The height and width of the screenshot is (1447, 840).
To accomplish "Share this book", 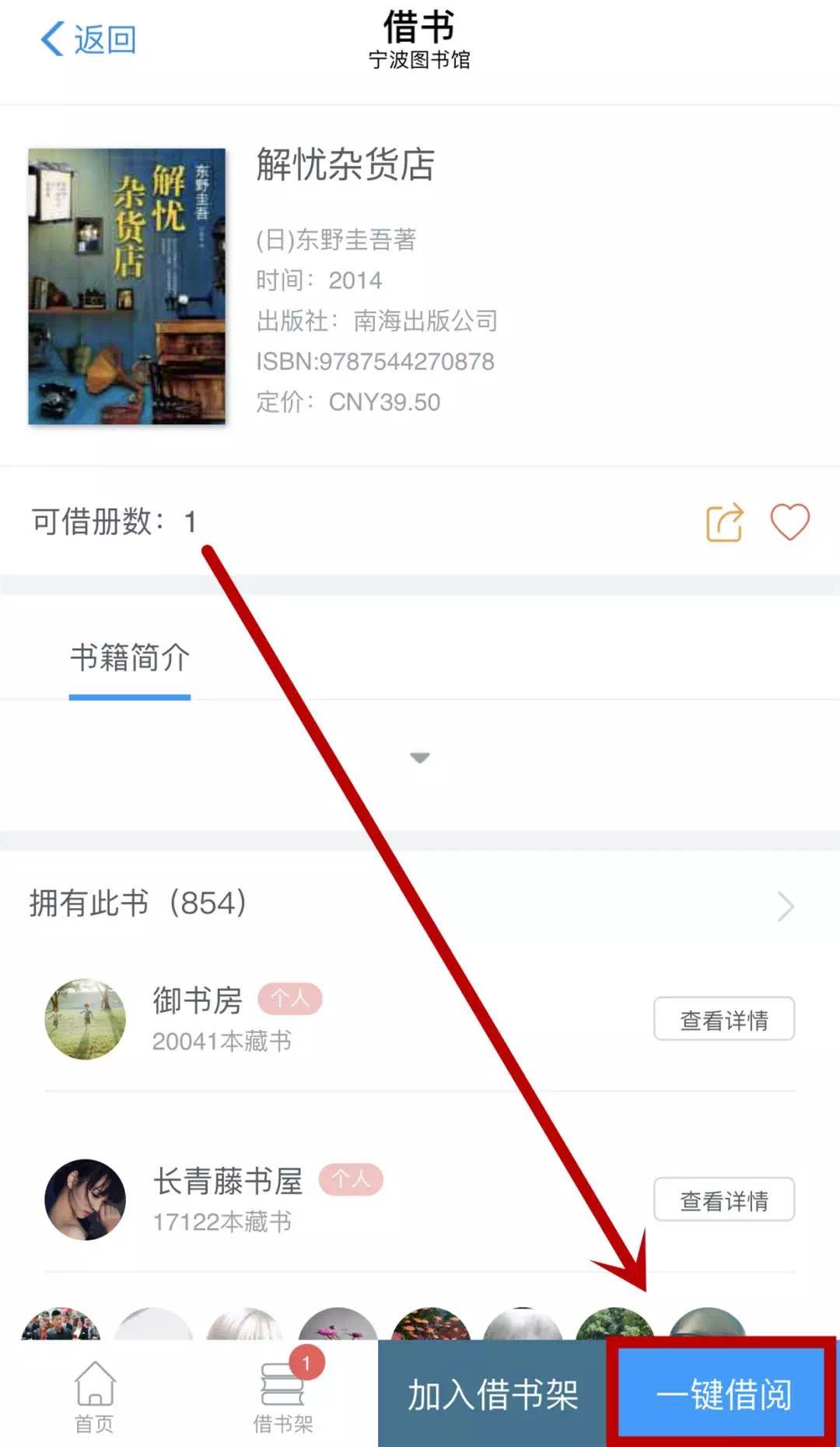I will tap(724, 522).
